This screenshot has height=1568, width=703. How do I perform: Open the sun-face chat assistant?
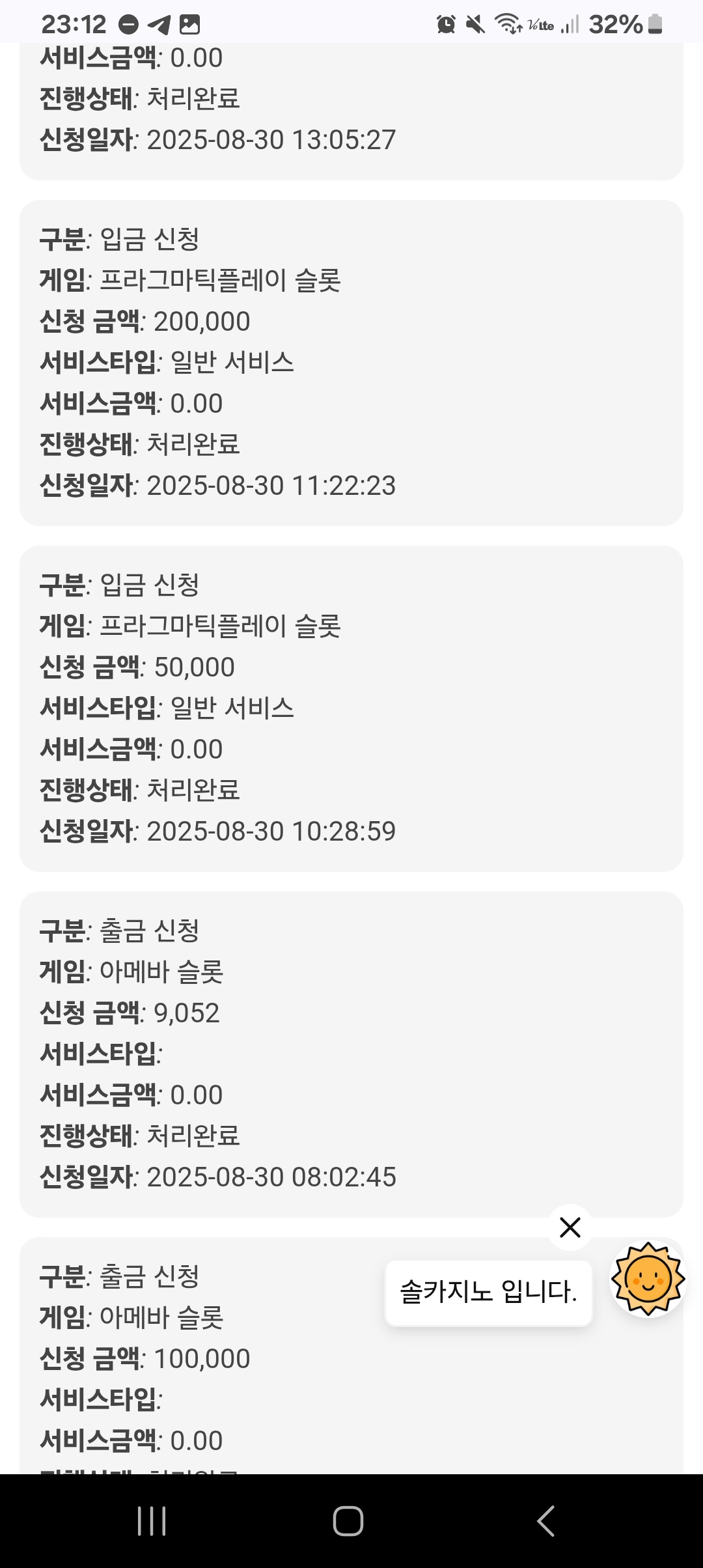[x=648, y=1279]
